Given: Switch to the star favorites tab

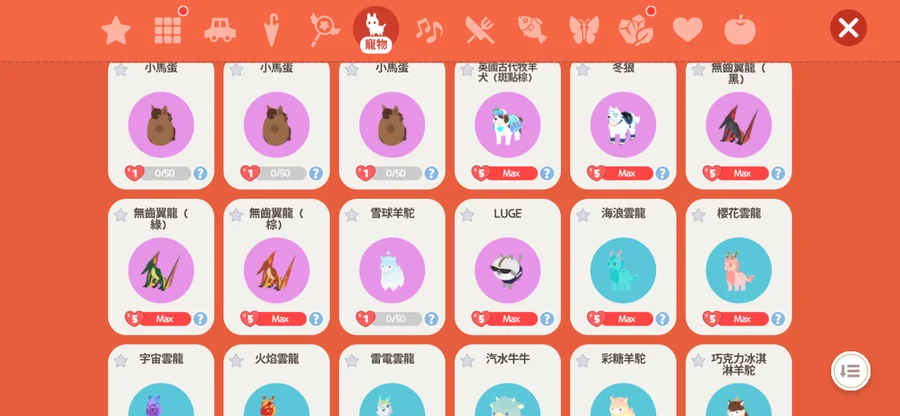Looking at the screenshot, I should (x=116, y=30).
